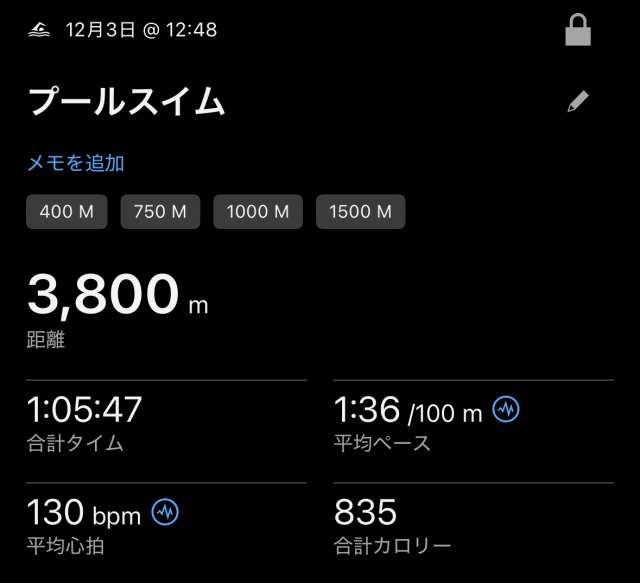Edit activity title with pencil icon
The width and height of the screenshot is (640, 583).
click(578, 102)
